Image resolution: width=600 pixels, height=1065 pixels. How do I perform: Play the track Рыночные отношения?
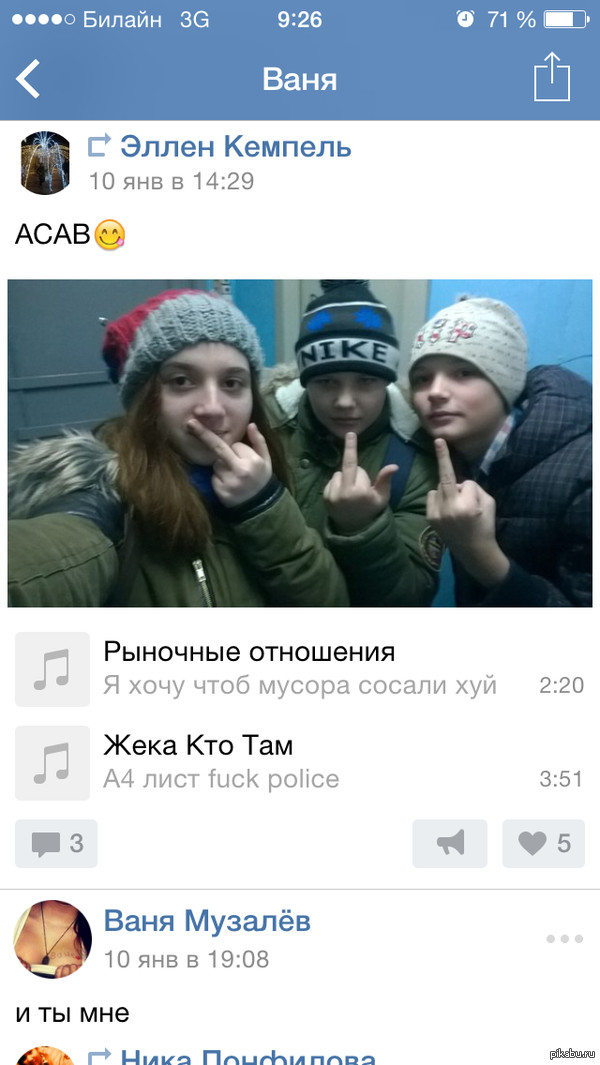[x=52, y=669]
